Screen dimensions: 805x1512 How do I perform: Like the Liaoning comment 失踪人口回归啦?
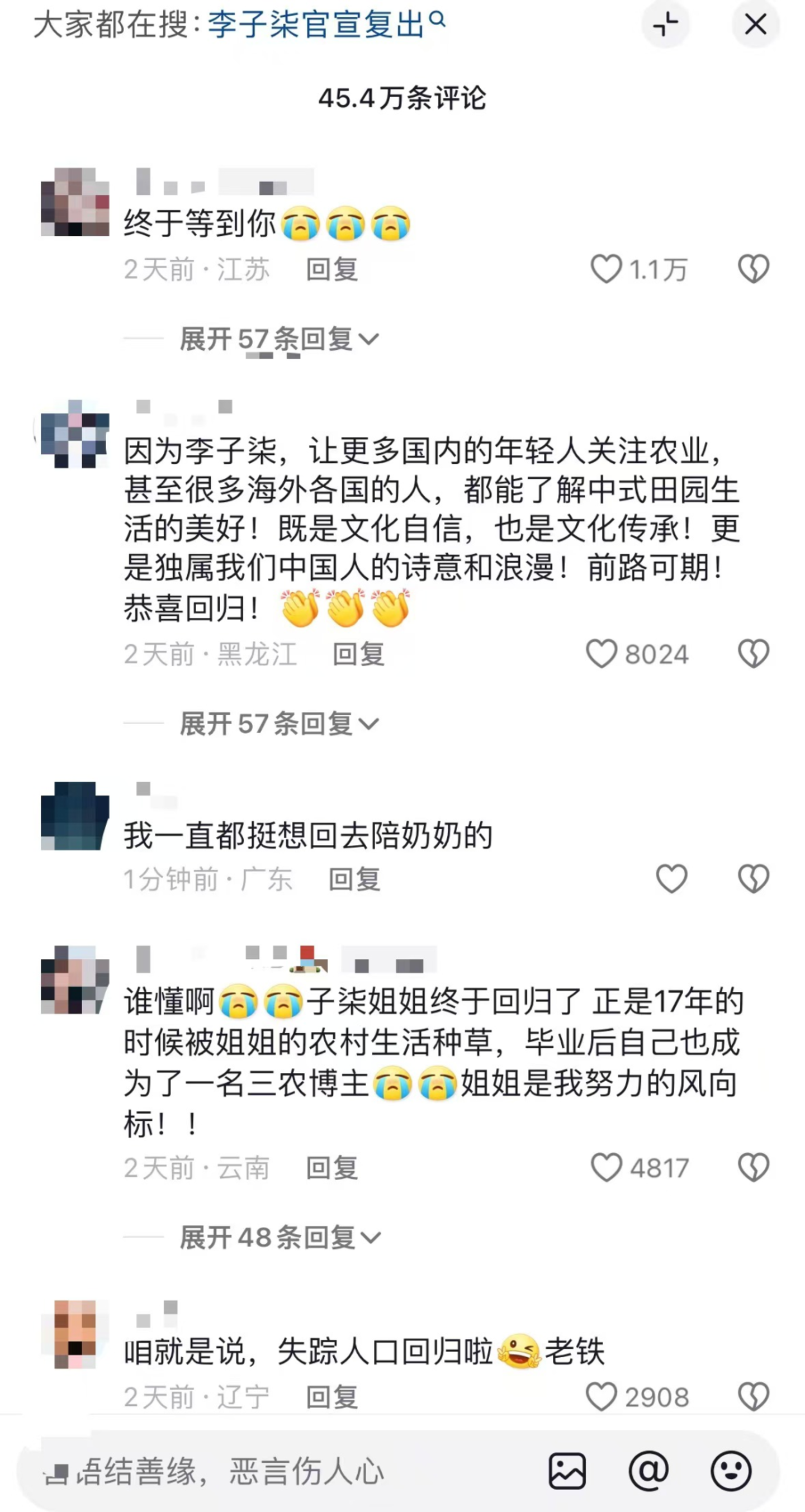coord(602,1396)
